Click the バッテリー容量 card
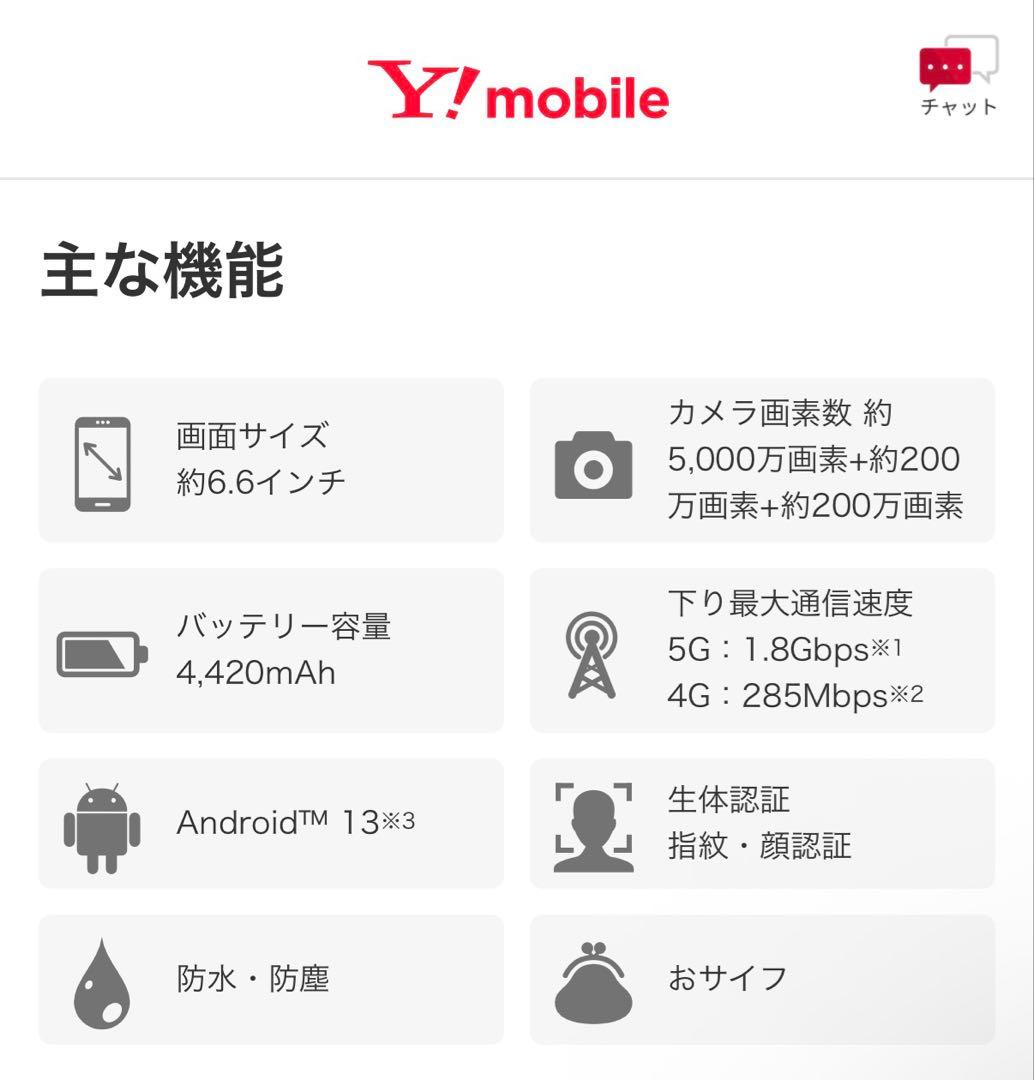The width and height of the screenshot is (1034, 1080). point(270,650)
